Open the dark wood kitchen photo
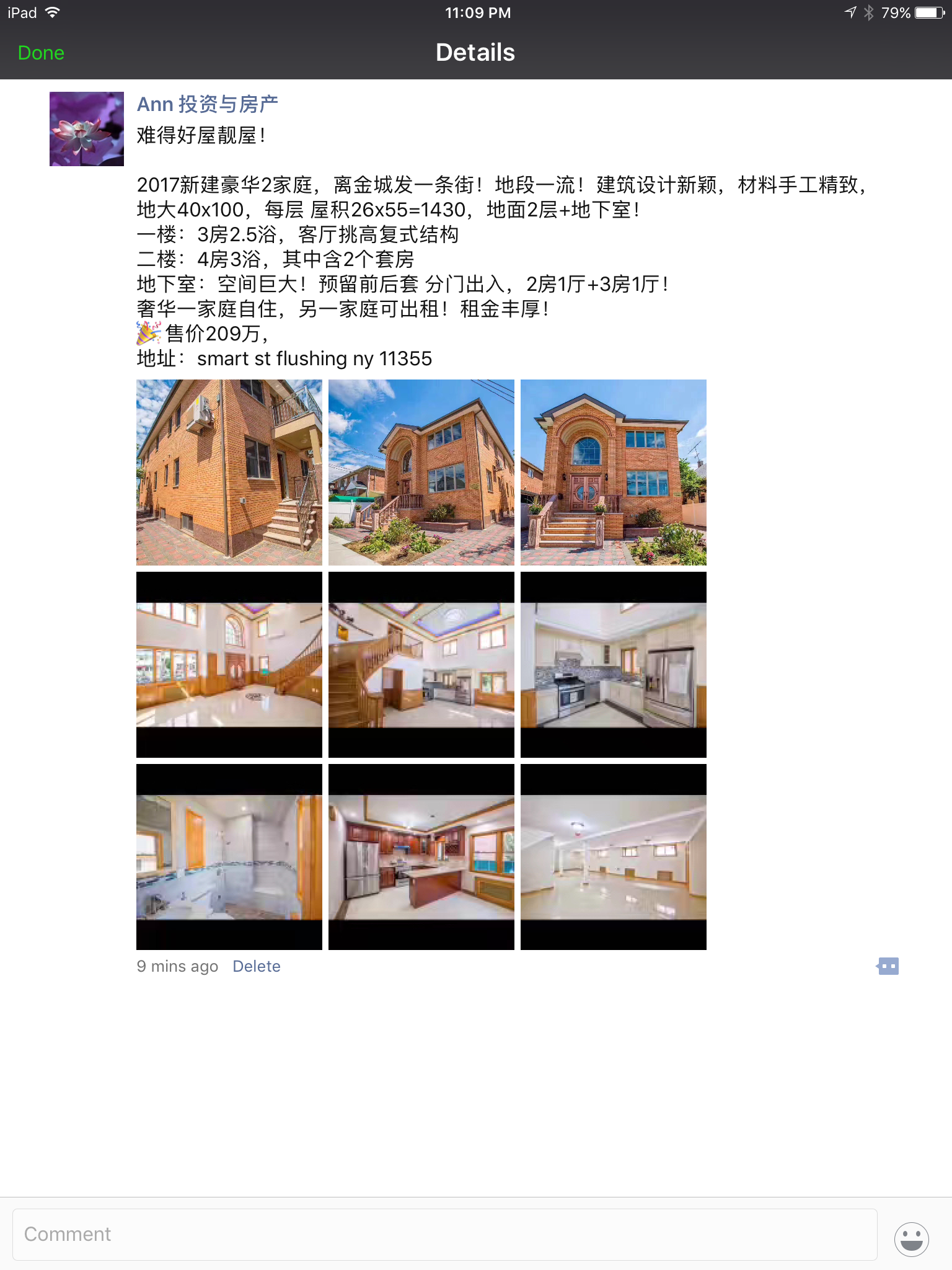Viewport: 952px width, 1270px height. coord(421,857)
